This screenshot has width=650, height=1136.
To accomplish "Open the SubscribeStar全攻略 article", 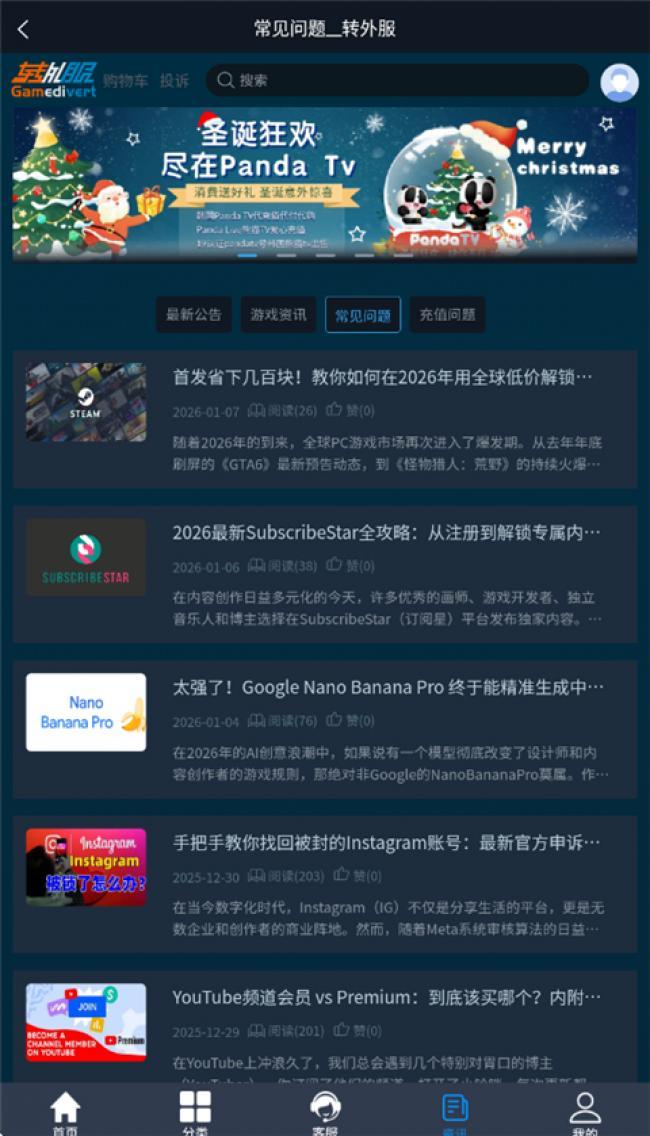I will pyautogui.click(x=386, y=532).
